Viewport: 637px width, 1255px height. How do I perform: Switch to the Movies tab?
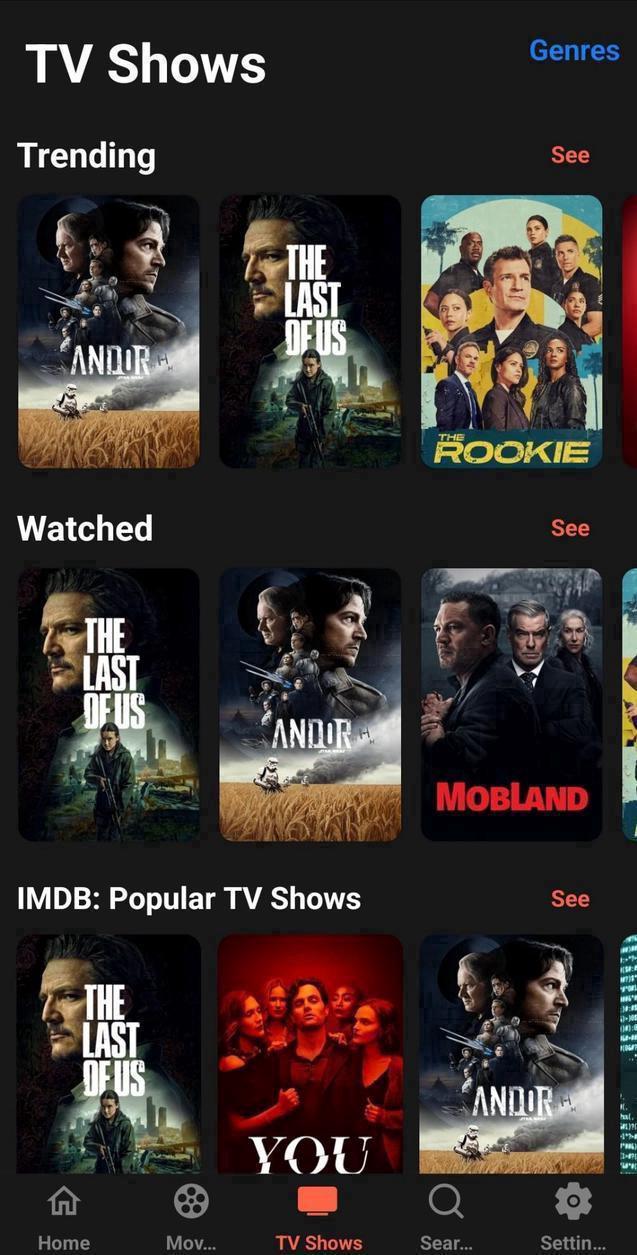tap(190, 1216)
